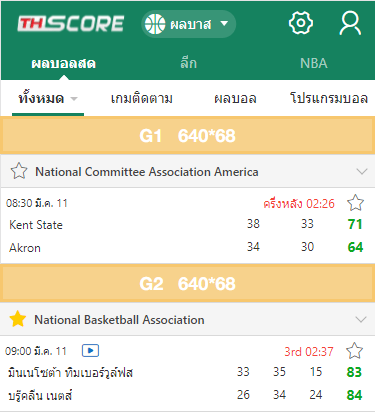
Task: Unfavorite the National Basketball Association league
Action: click(x=18, y=319)
